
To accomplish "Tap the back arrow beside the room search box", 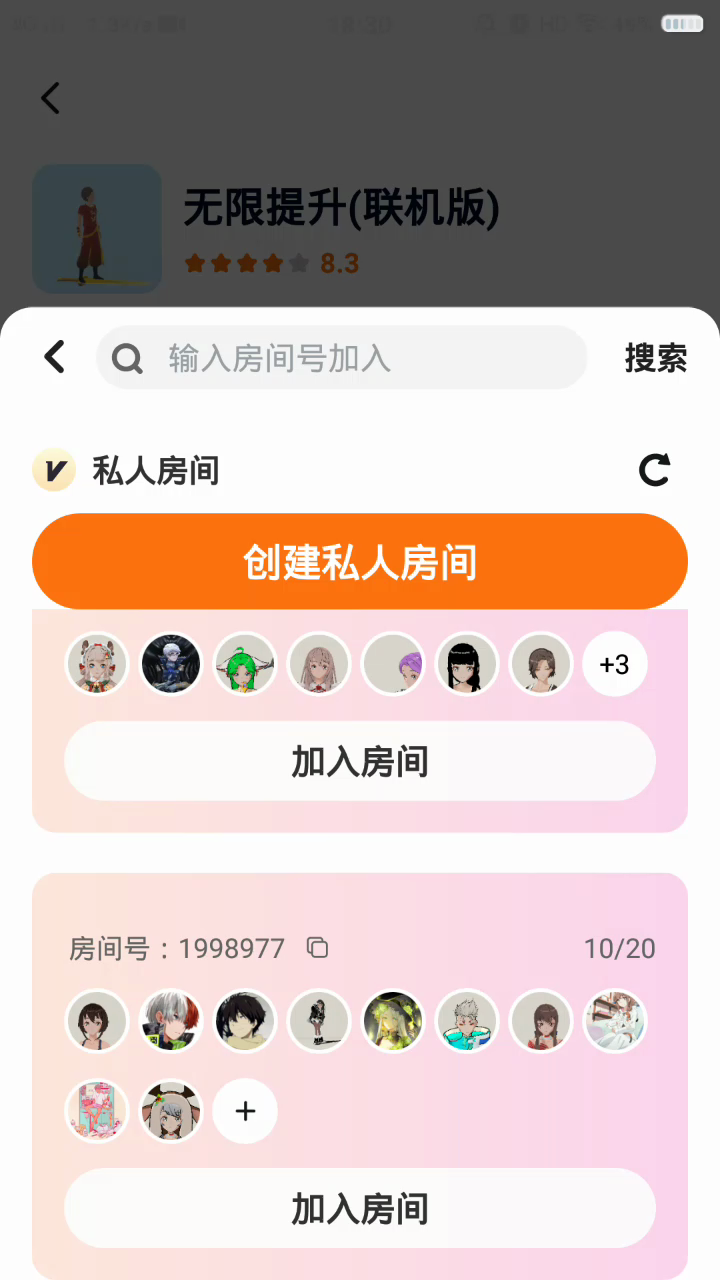I will click(55, 357).
